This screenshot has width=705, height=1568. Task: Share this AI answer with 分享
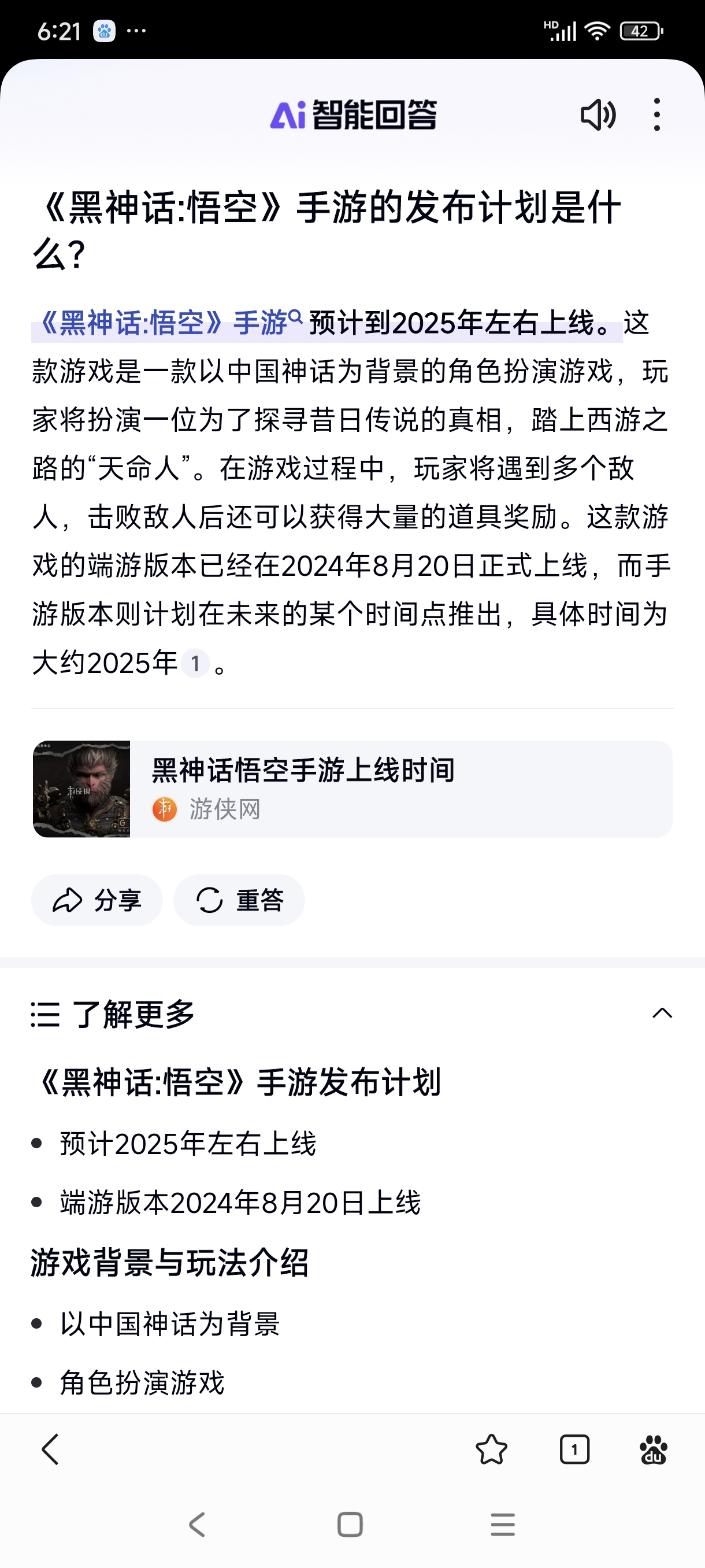point(97,900)
